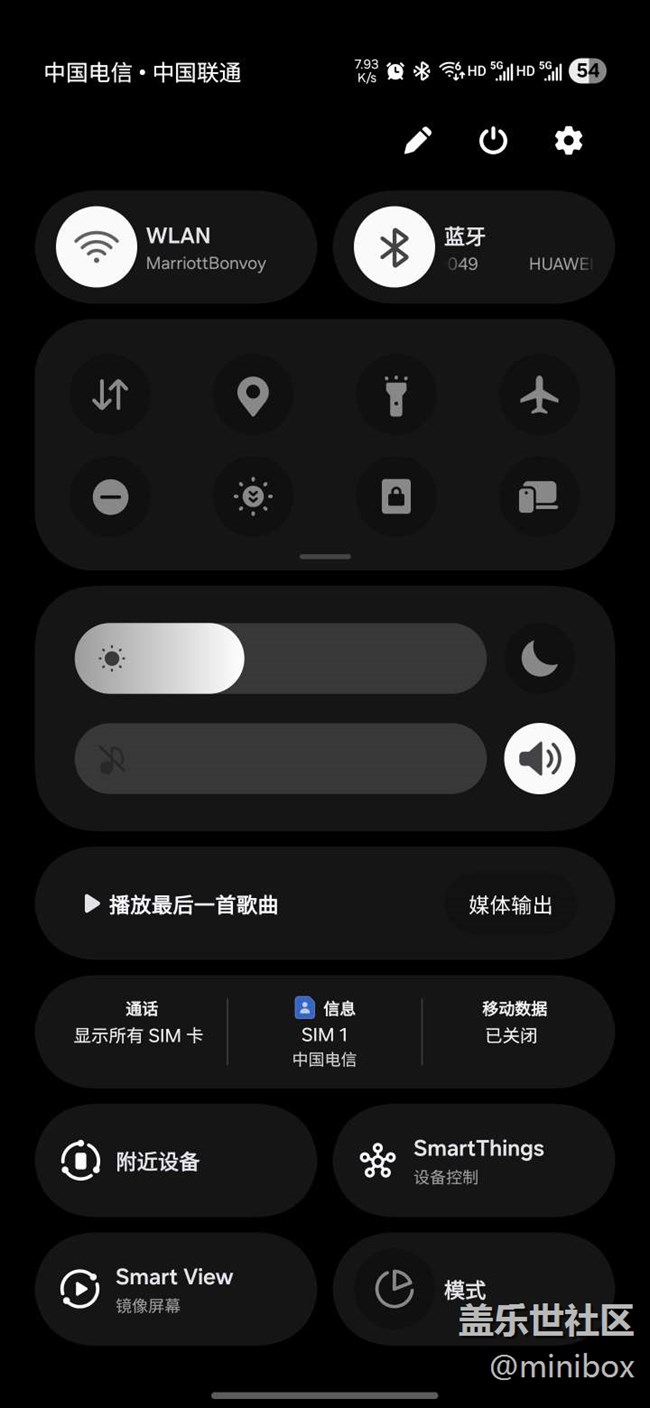Open the 信息 SIM 1 selector
The image size is (650, 1408).
coord(325,1033)
